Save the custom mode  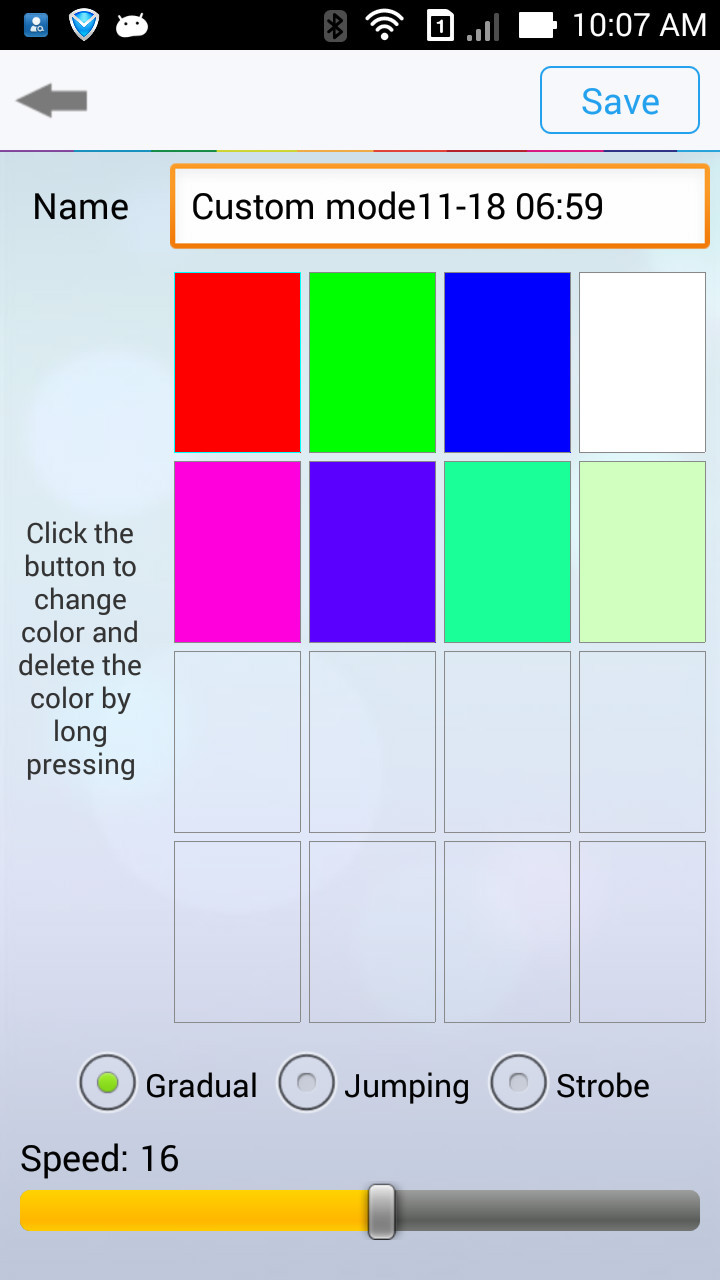click(x=620, y=100)
